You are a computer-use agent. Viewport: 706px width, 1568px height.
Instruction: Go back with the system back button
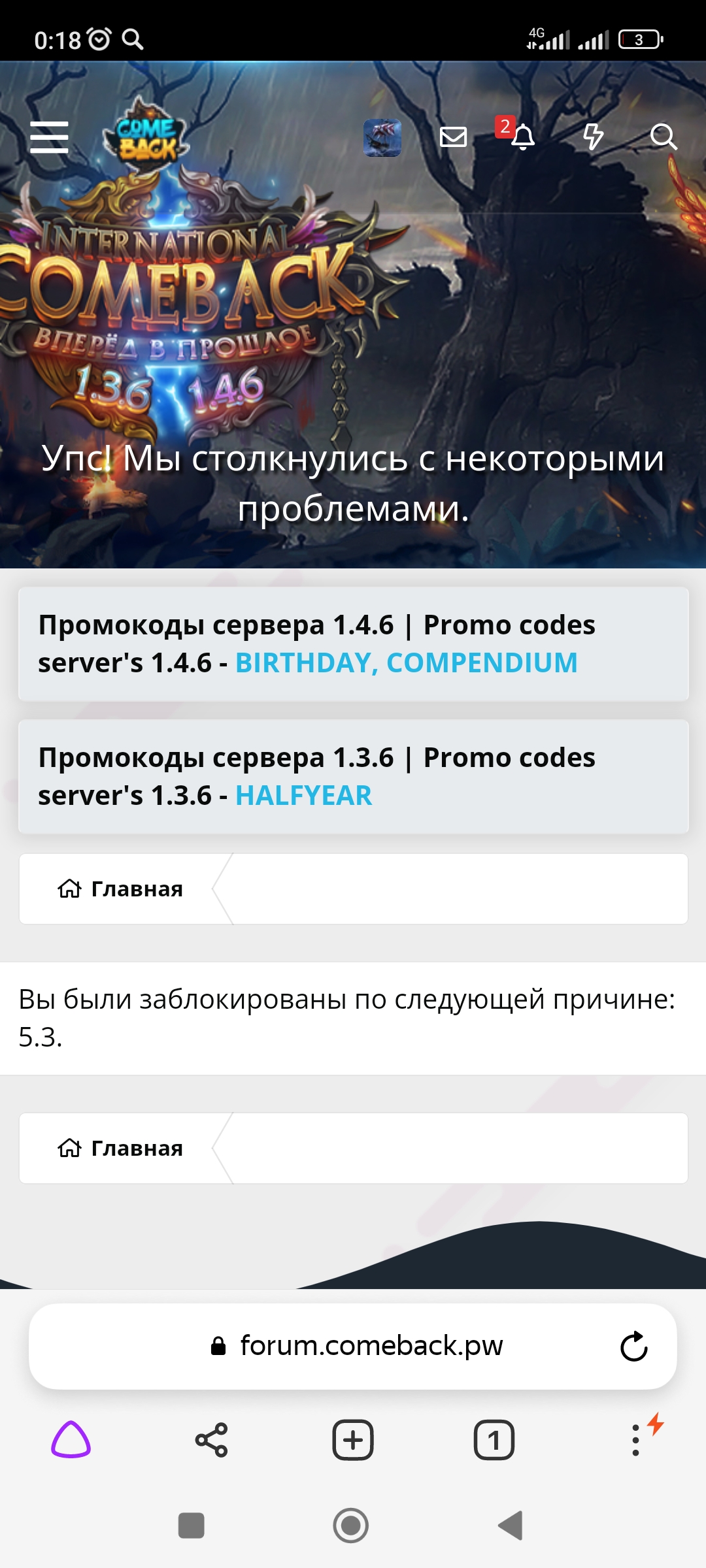511,1526
